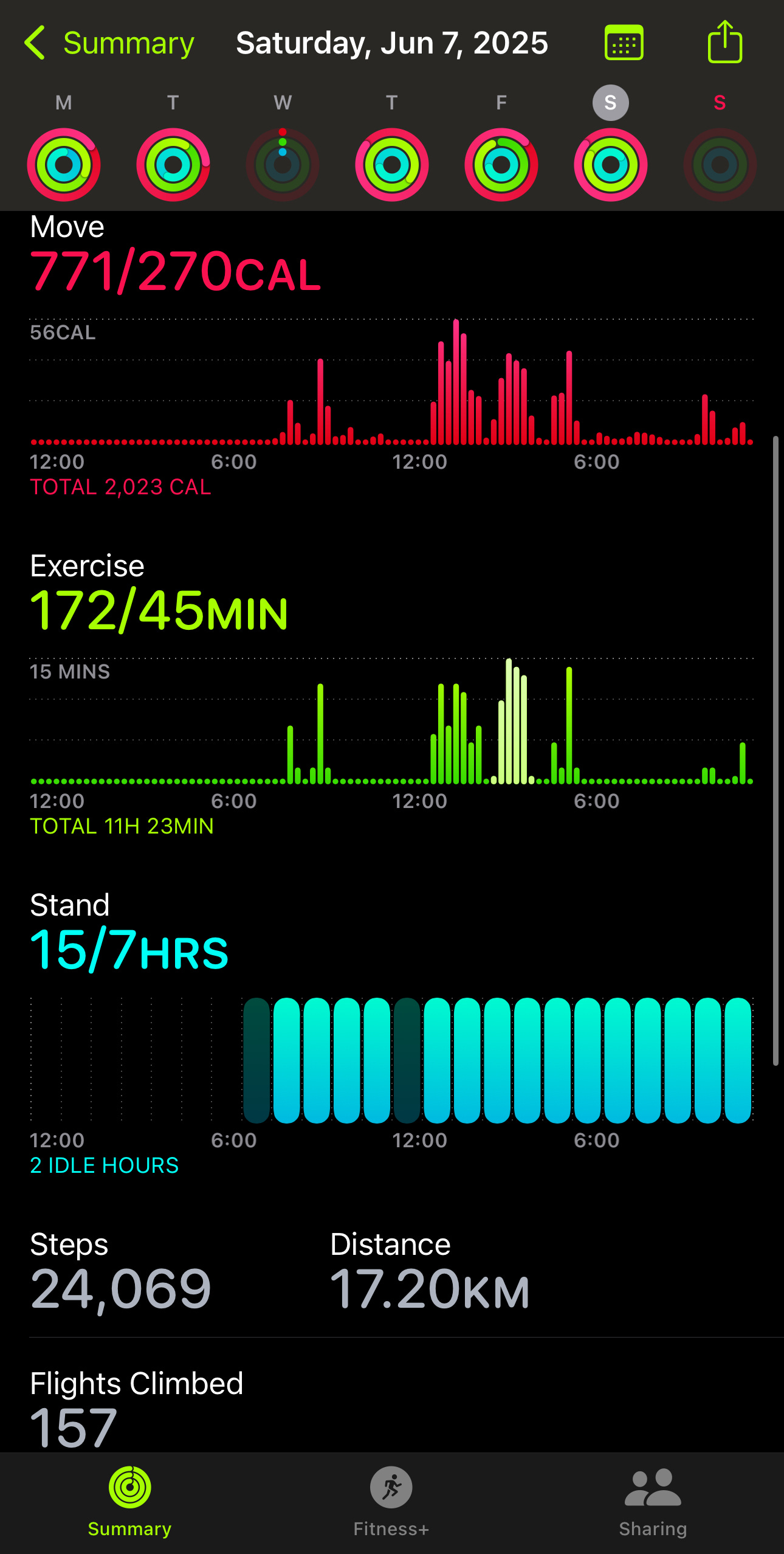Open the Fitness+ tab

pos(391,1500)
